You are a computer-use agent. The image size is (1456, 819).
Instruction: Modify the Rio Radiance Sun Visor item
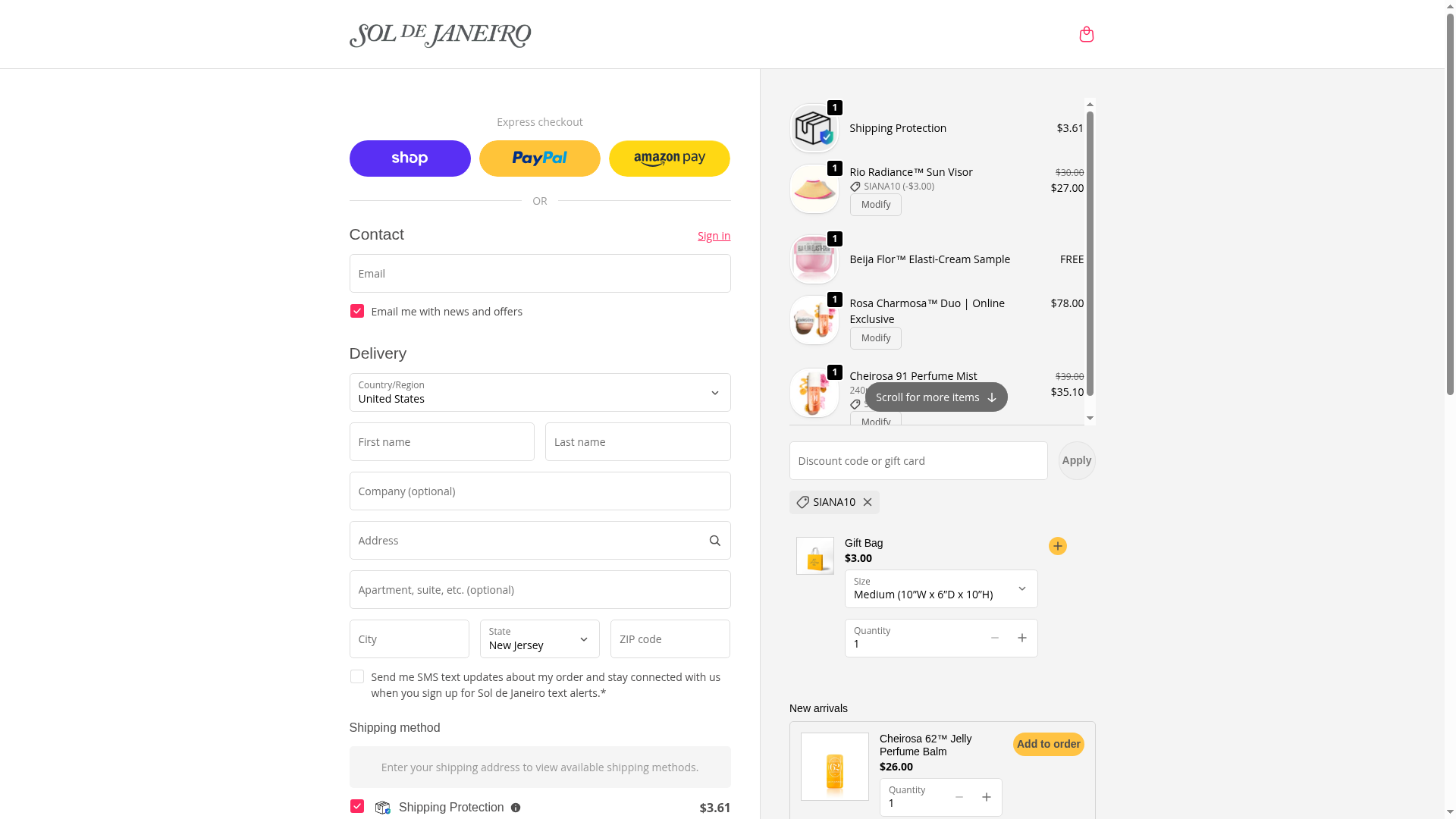click(875, 205)
